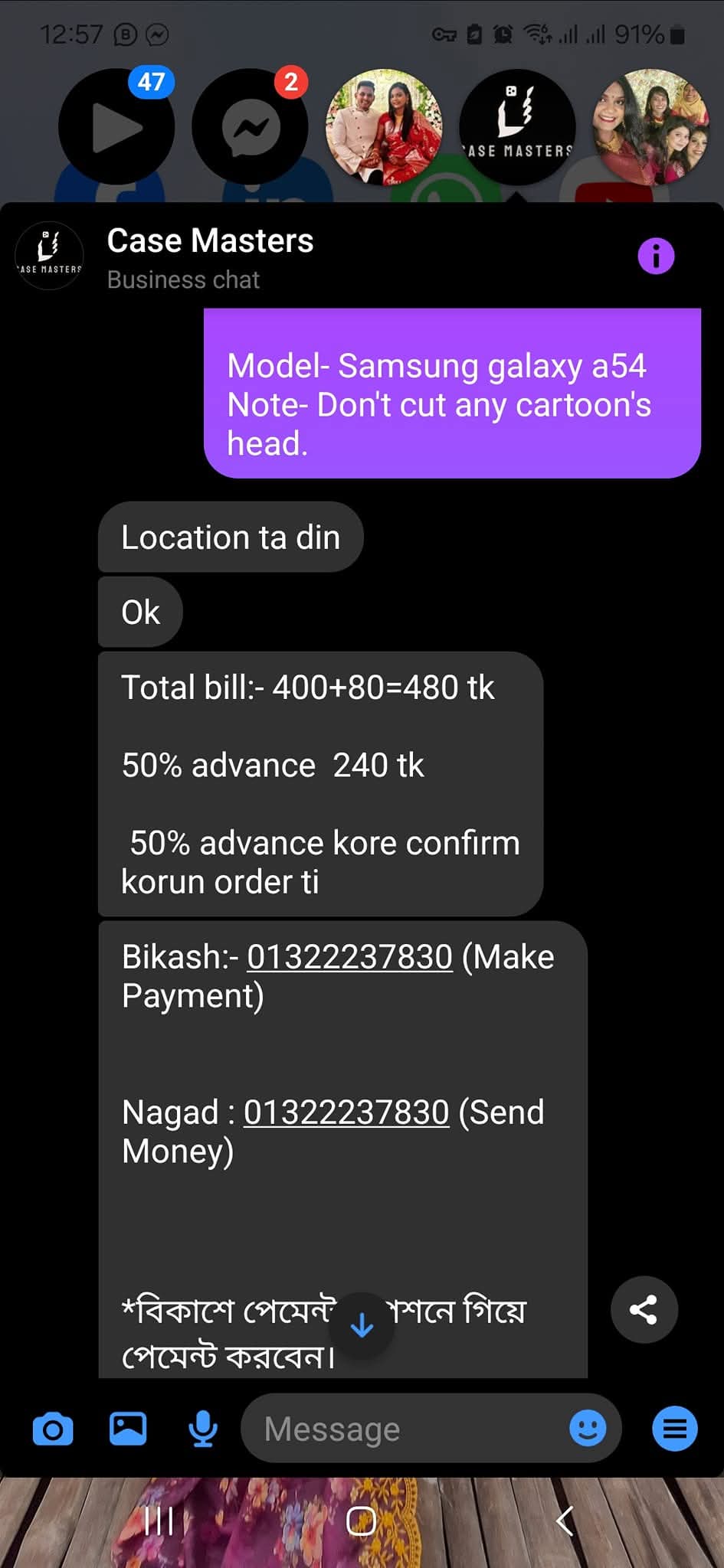
Task: Tap the Bikash number 01322237830
Action: (x=349, y=957)
